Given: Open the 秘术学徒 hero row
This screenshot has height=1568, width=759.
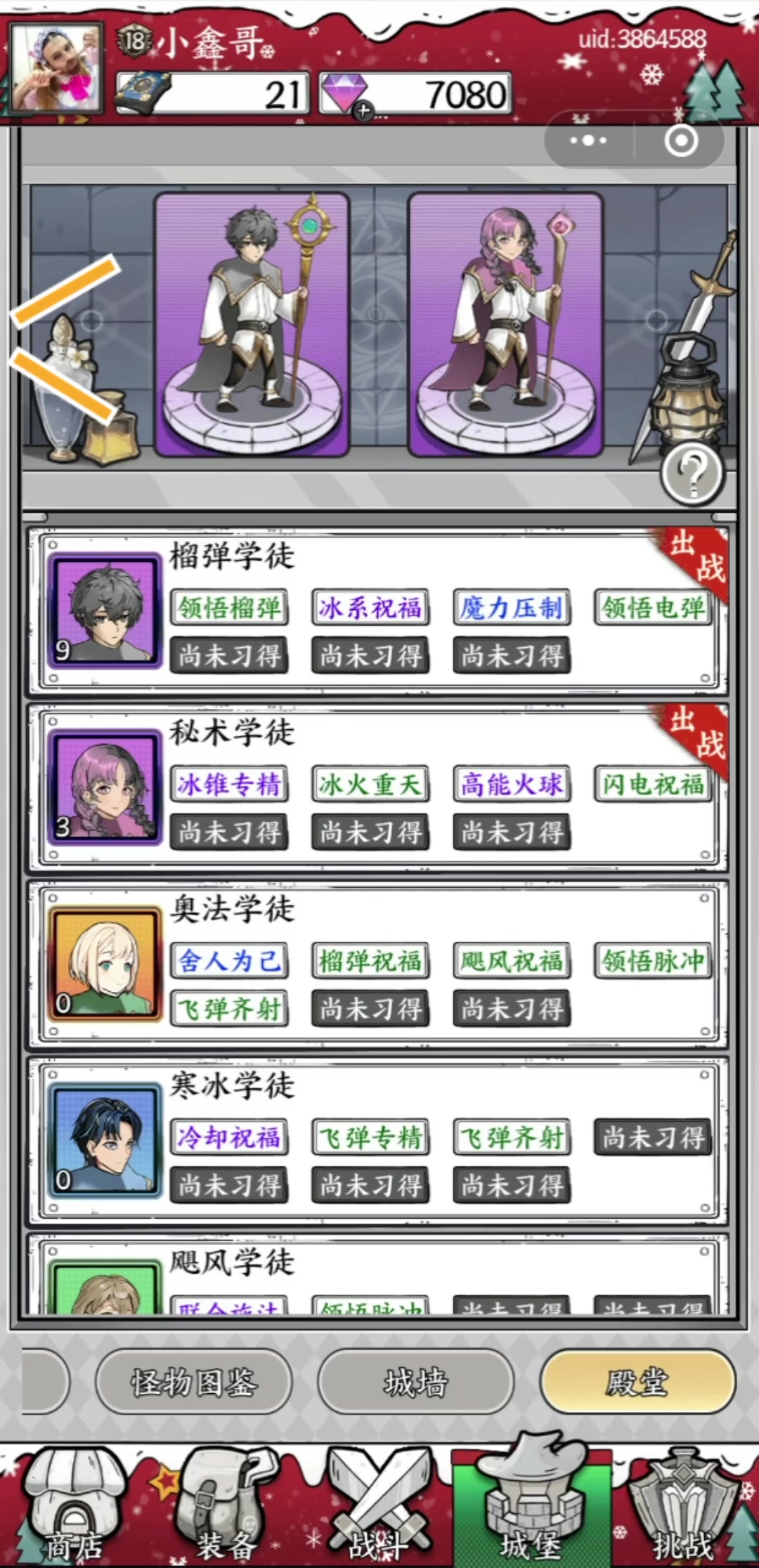Looking at the screenshot, I should pos(378,787).
